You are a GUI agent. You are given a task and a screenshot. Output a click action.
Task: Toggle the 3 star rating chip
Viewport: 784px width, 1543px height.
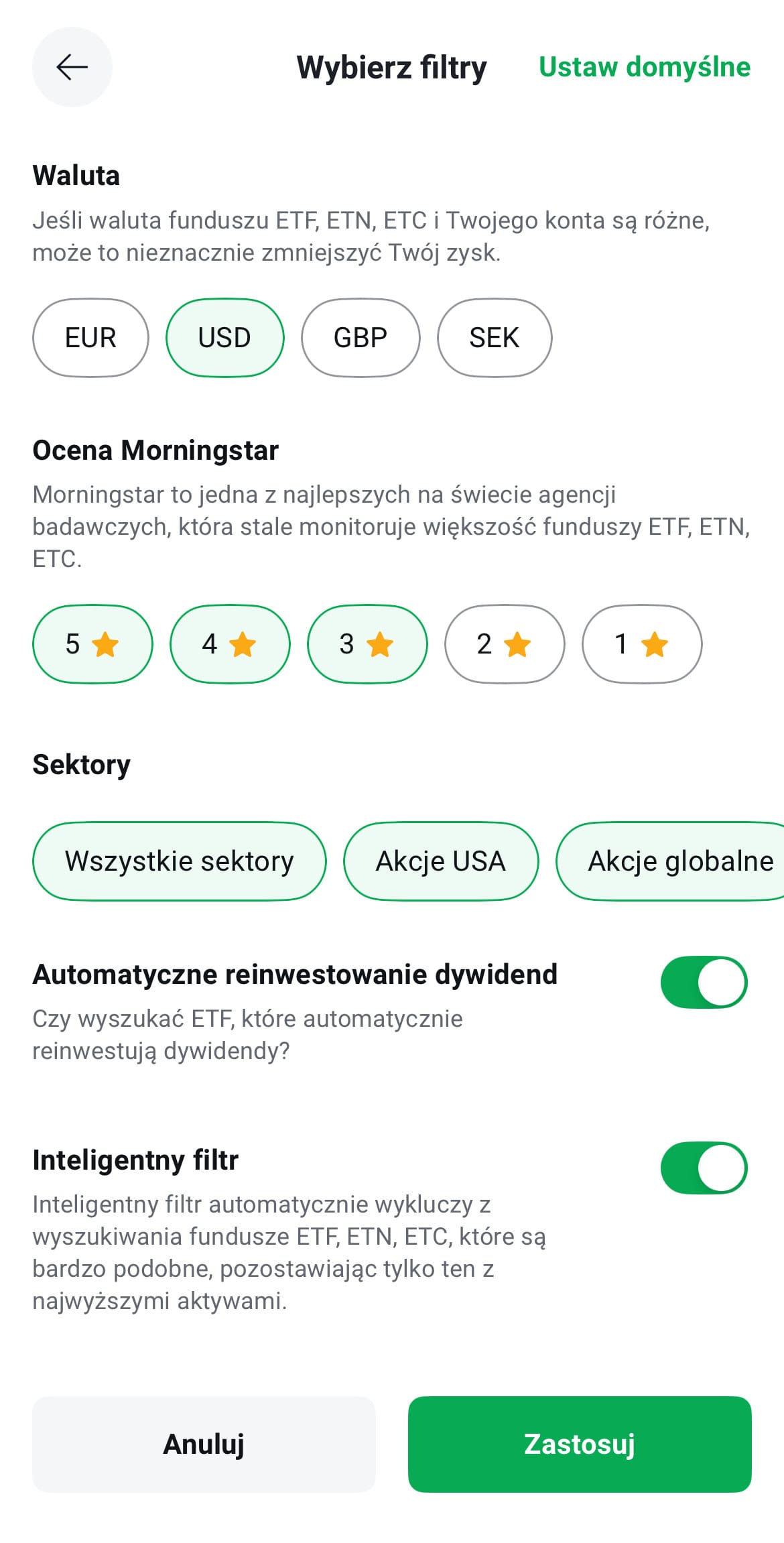click(367, 644)
